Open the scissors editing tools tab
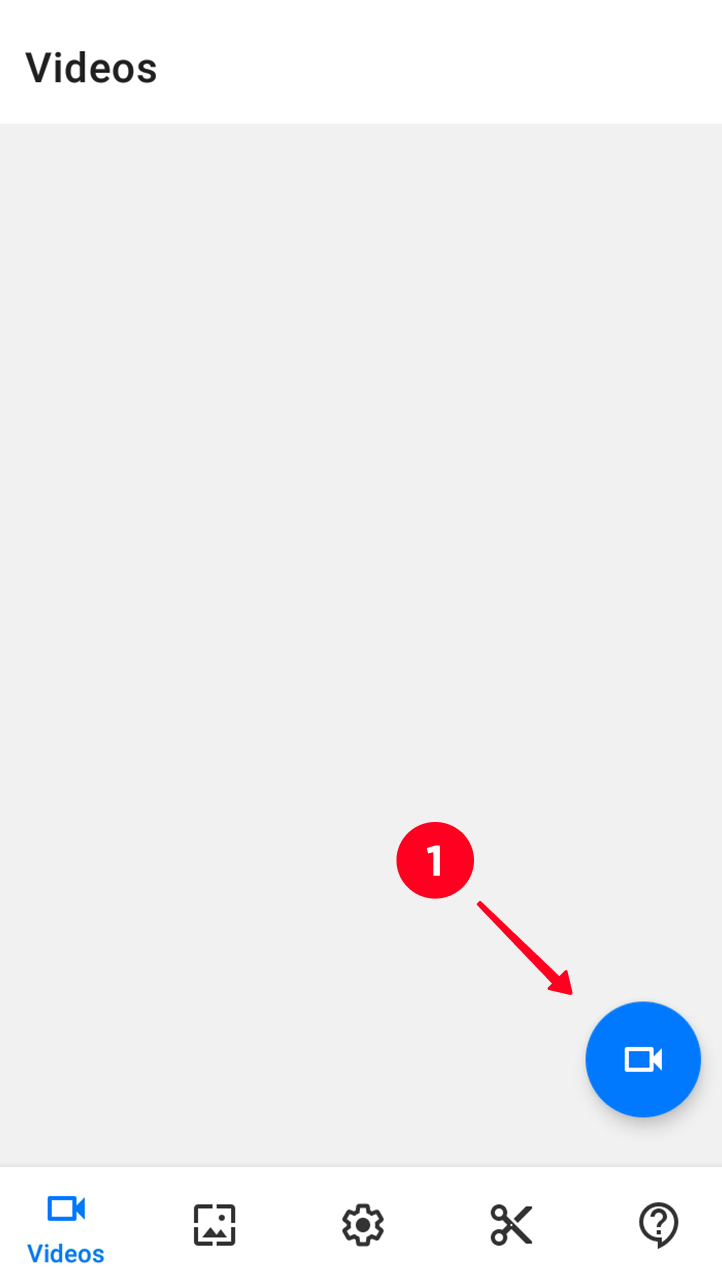The image size is (722, 1280). (x=511, y=1225)
